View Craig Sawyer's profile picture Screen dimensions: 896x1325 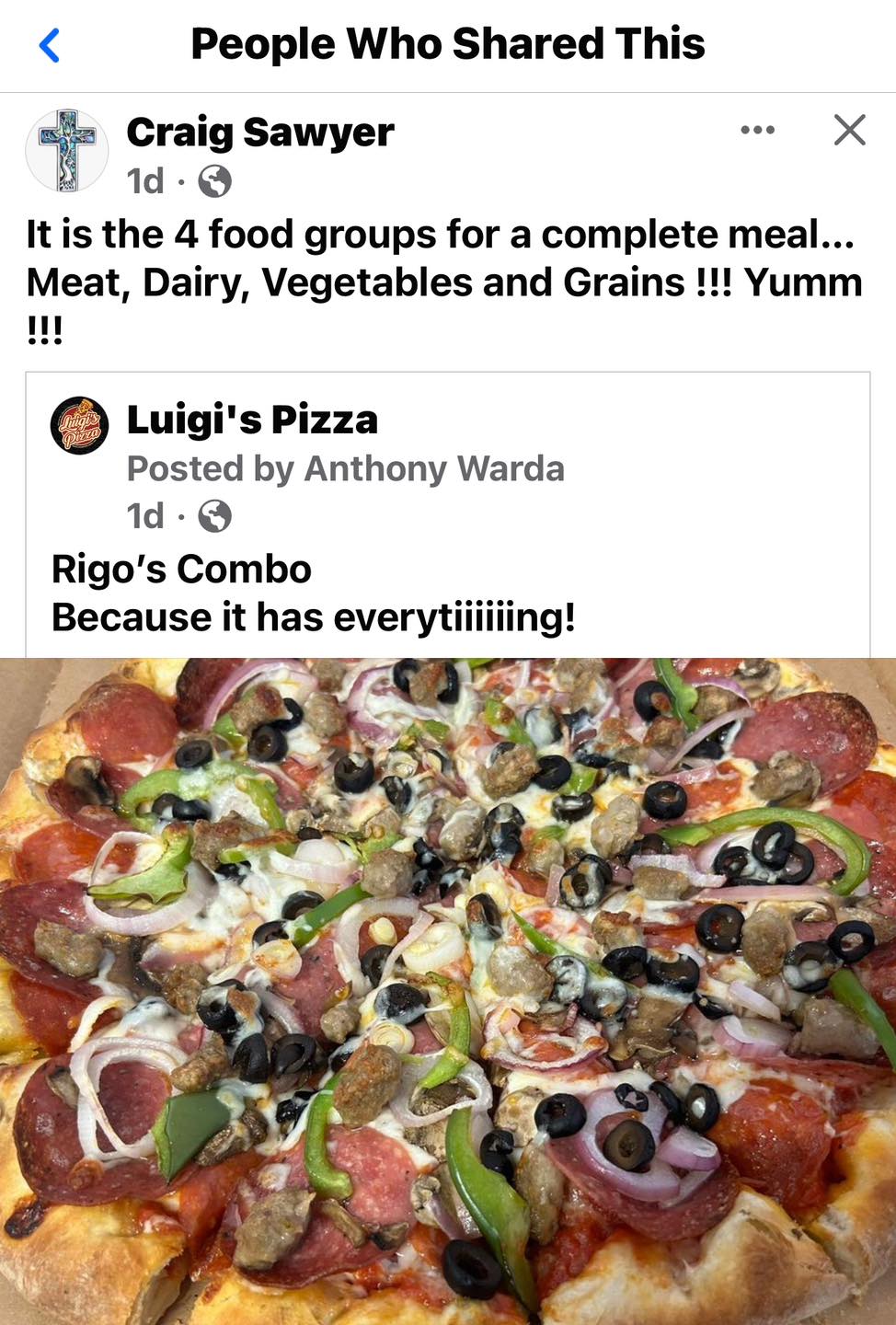click(67, 151)
